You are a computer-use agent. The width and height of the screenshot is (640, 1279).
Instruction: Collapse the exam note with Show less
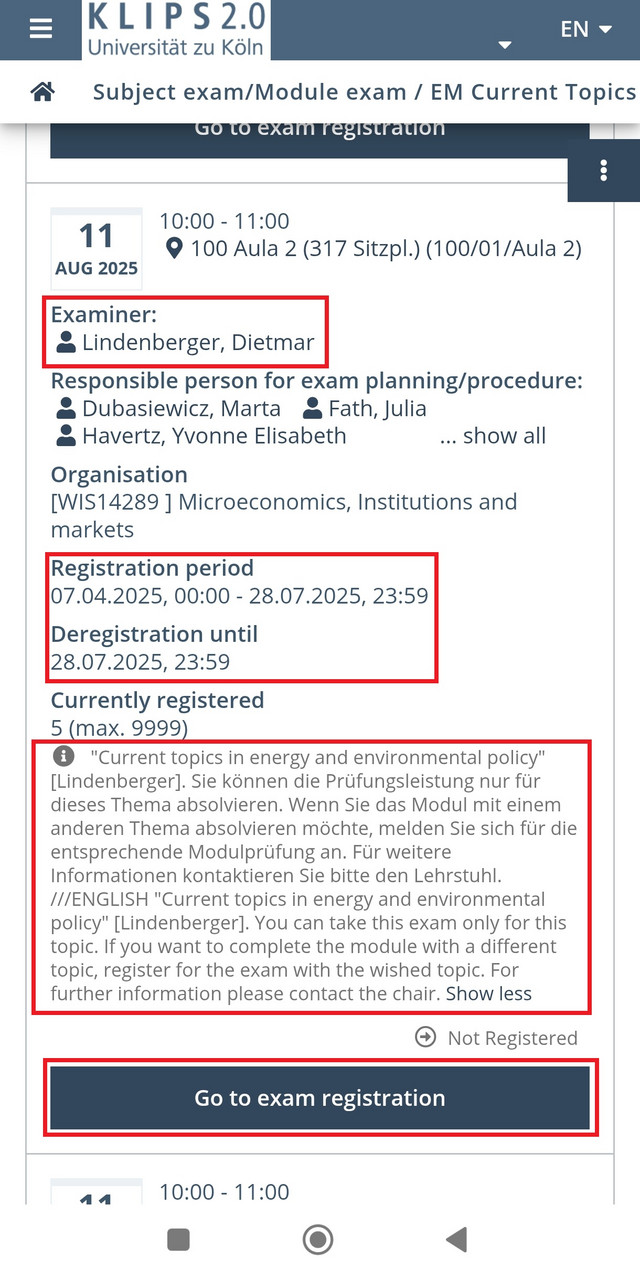[489, 993]
